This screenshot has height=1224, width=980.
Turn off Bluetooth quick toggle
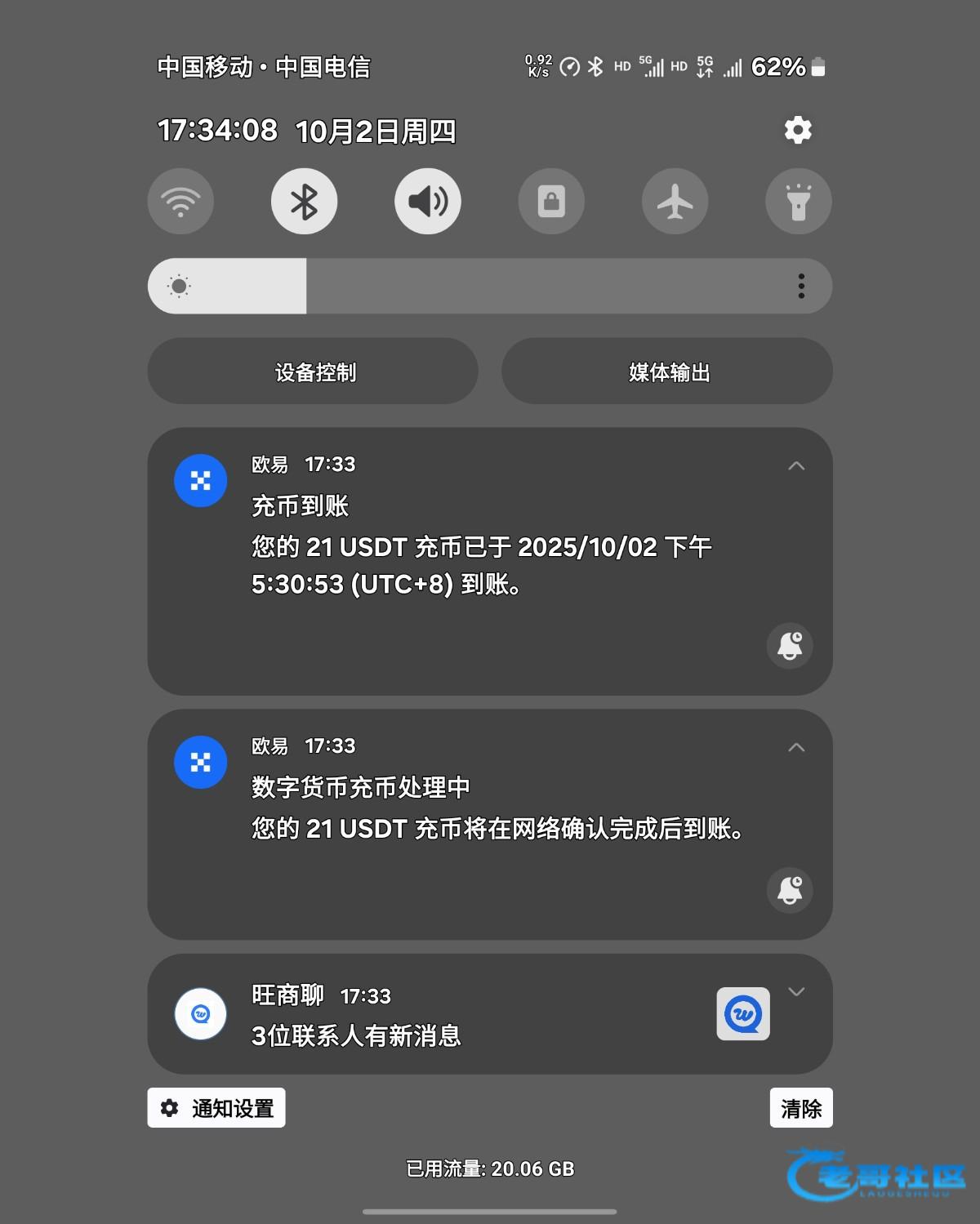point(304,202)
